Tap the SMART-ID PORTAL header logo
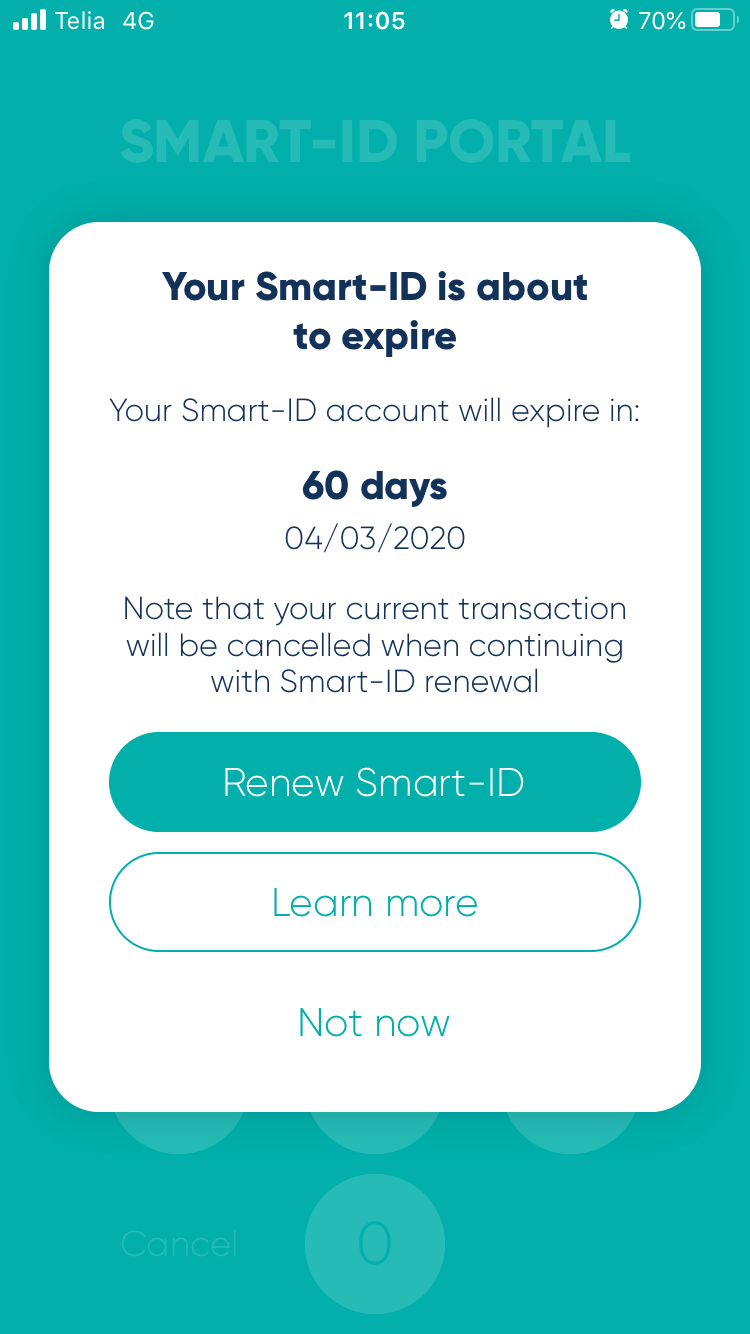Viewport: 750px width, 1334px height. point(374,141)
